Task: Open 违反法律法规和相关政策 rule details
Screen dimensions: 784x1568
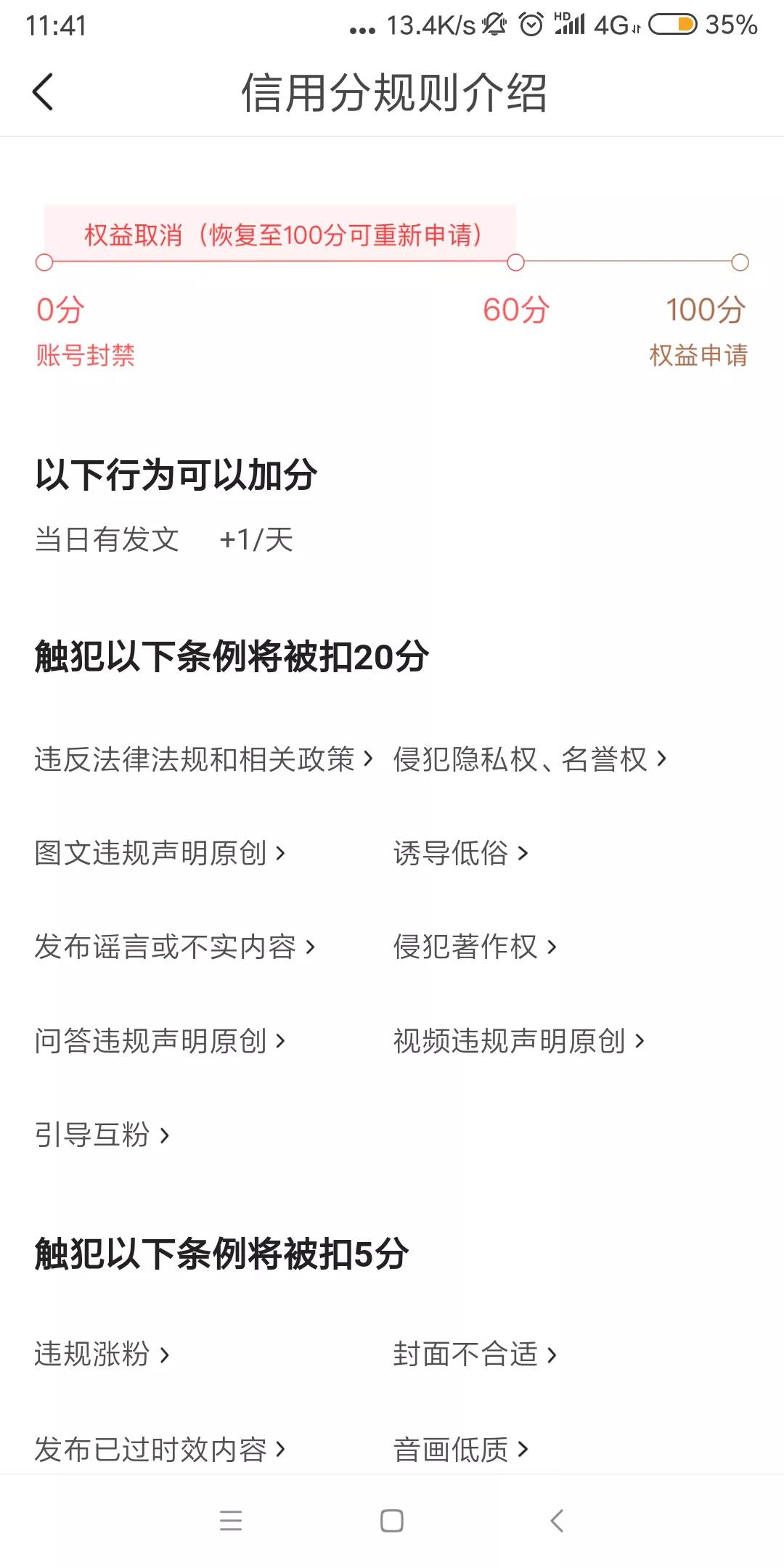Action: tap(203, 759)
